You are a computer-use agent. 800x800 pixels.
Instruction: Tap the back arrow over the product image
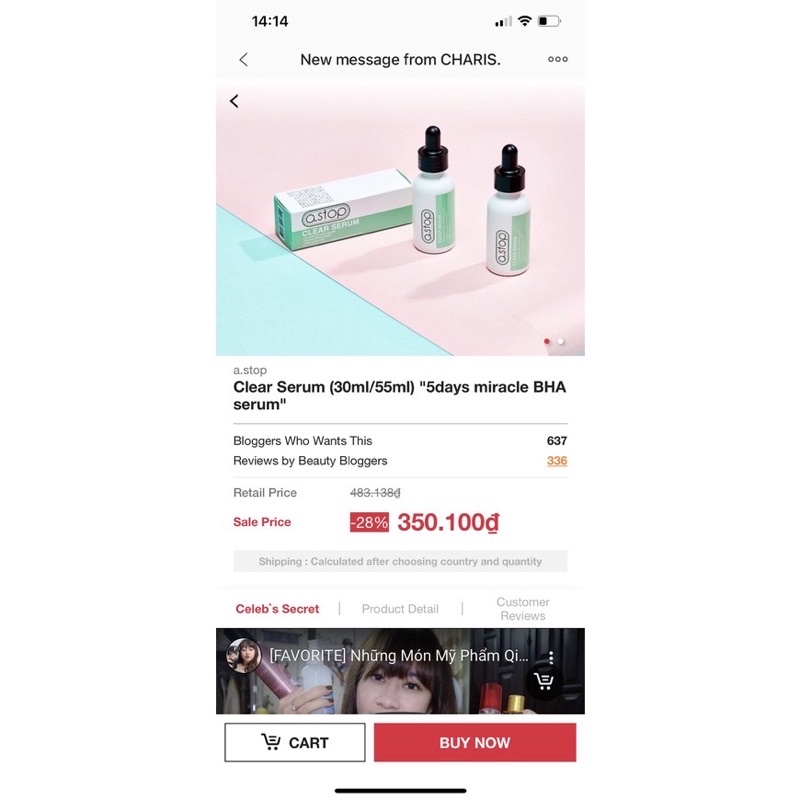click(x=234, y=101)
